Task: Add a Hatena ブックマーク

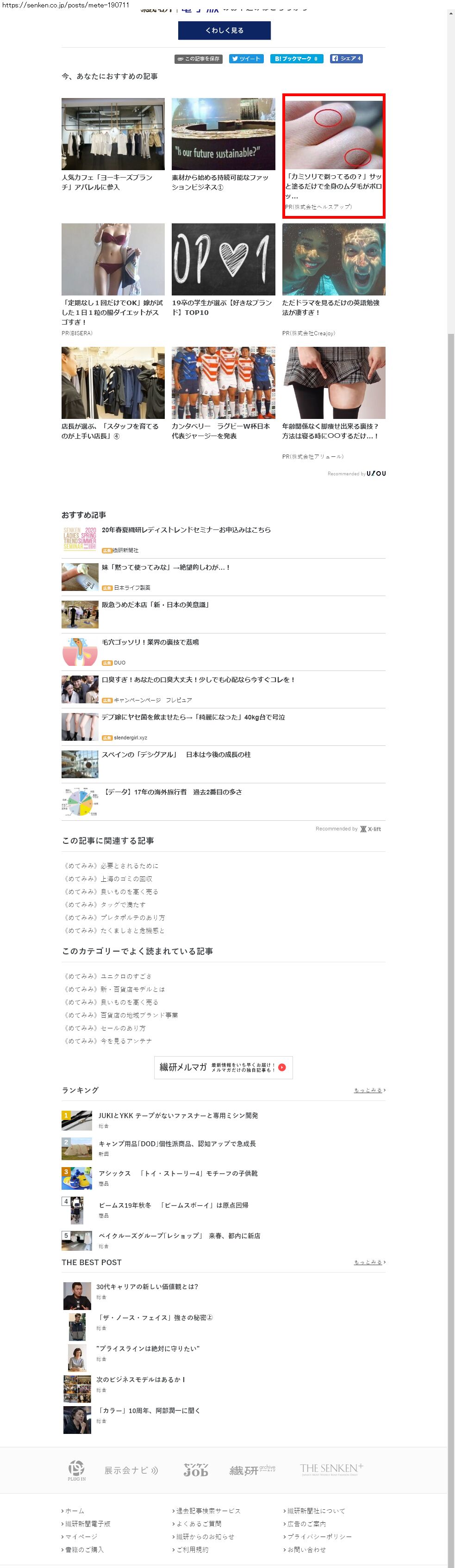Action: click(x=296, y=59)
